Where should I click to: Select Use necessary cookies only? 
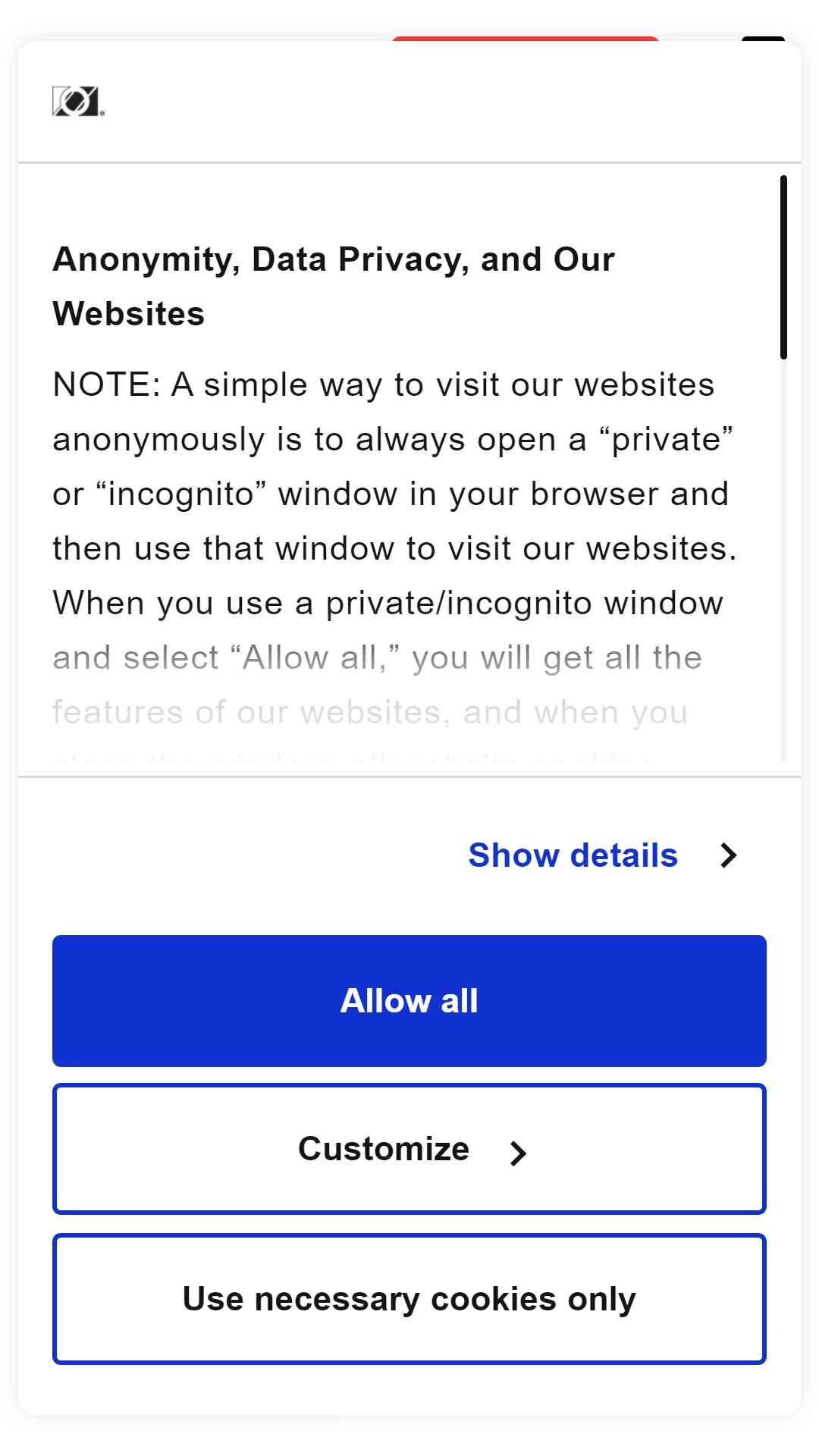pyautogui.click(x=409, y=1299)
